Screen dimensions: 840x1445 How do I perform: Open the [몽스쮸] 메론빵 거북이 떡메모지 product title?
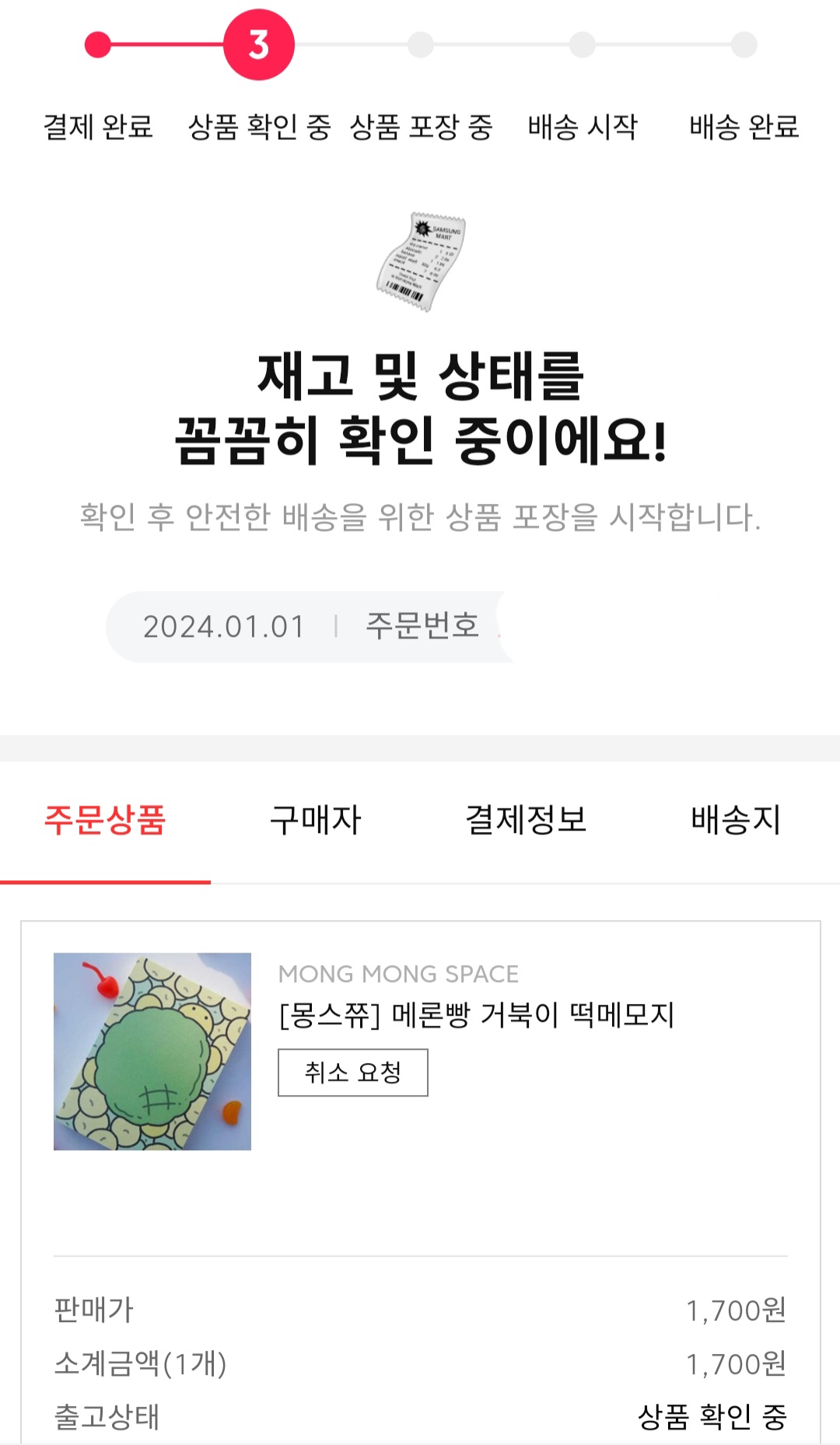point(477,1014)
